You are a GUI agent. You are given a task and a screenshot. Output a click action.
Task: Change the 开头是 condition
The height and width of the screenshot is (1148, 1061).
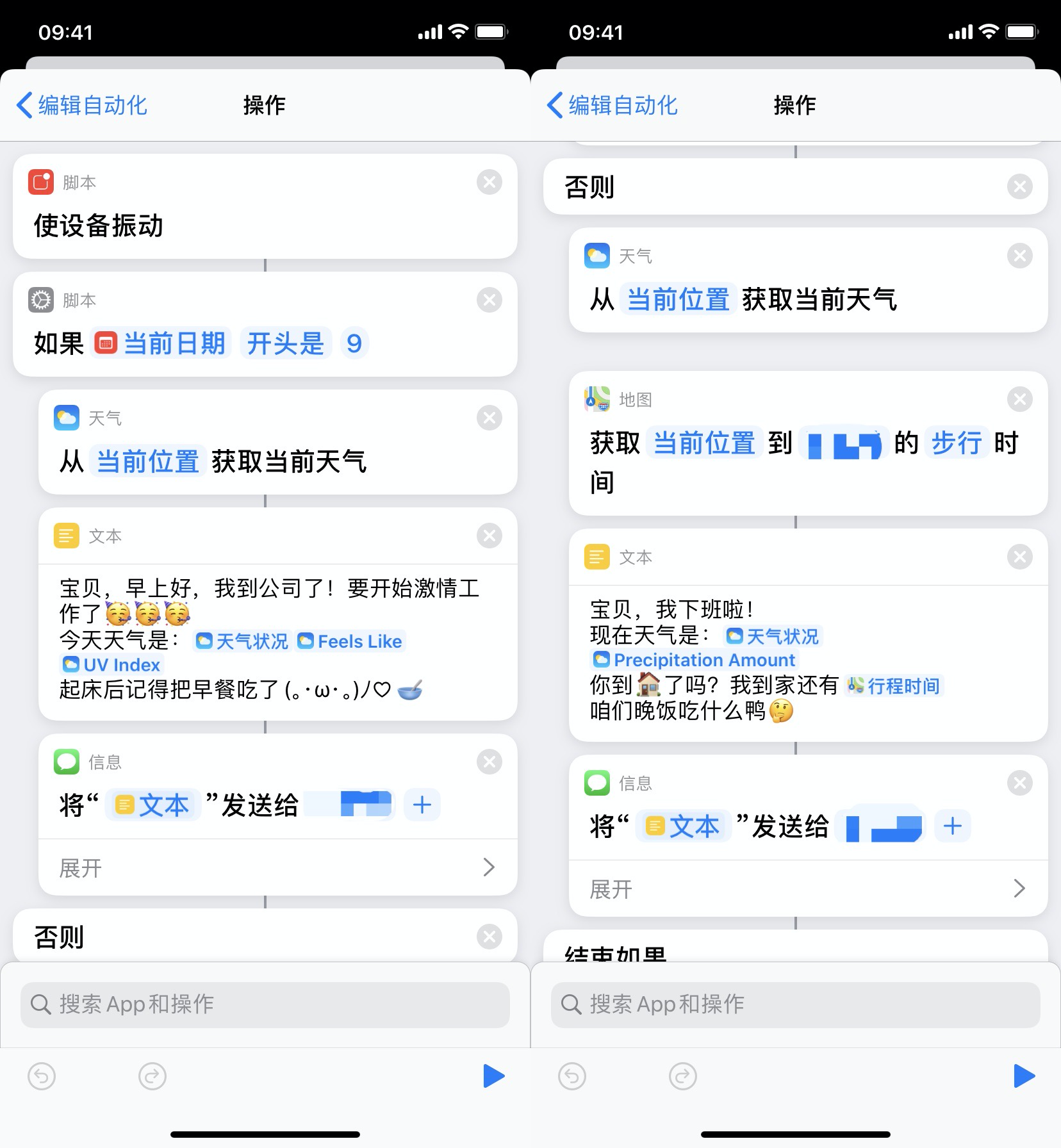point(286,343)
